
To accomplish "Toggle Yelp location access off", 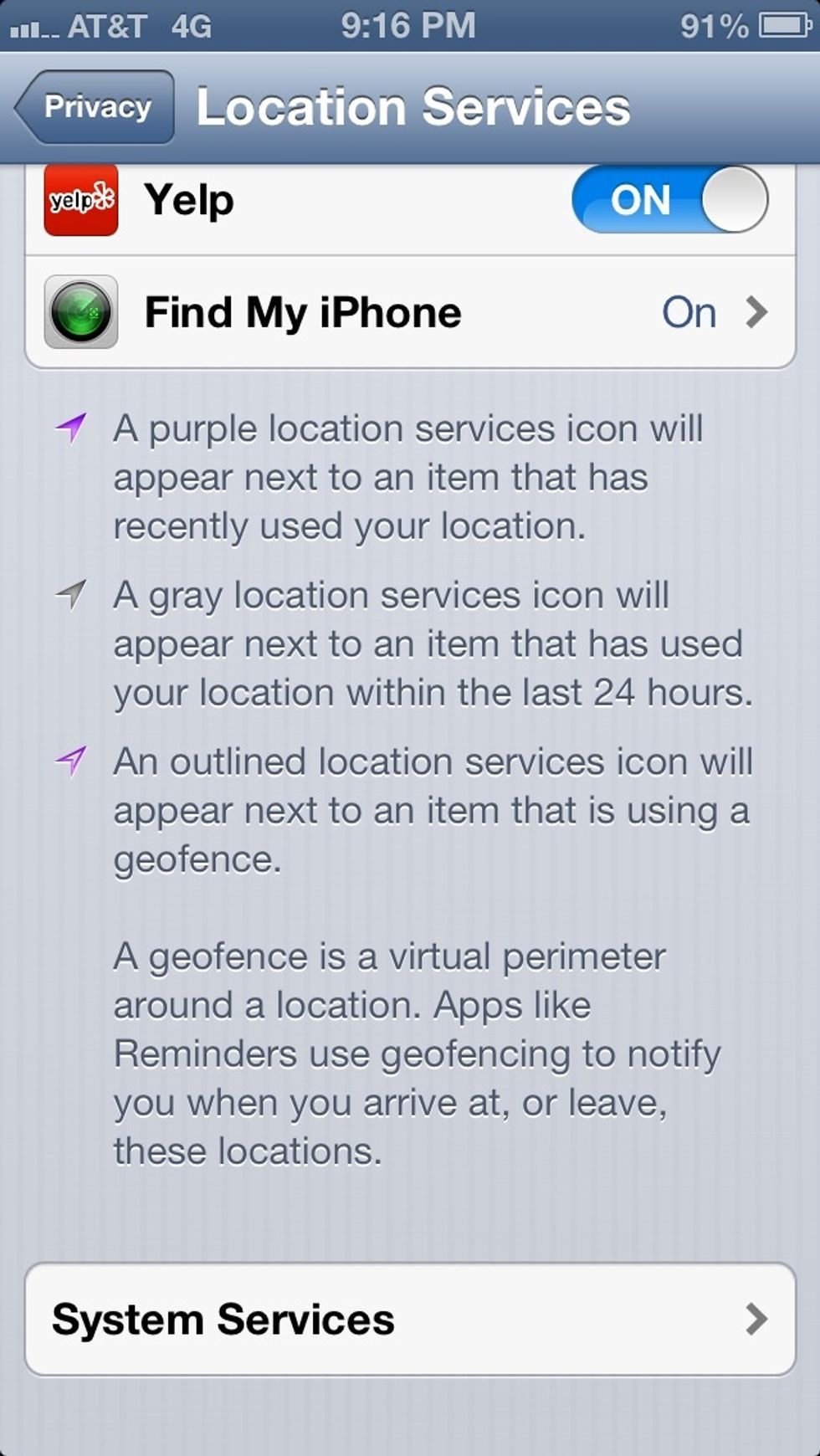I will tap(669, 199).
